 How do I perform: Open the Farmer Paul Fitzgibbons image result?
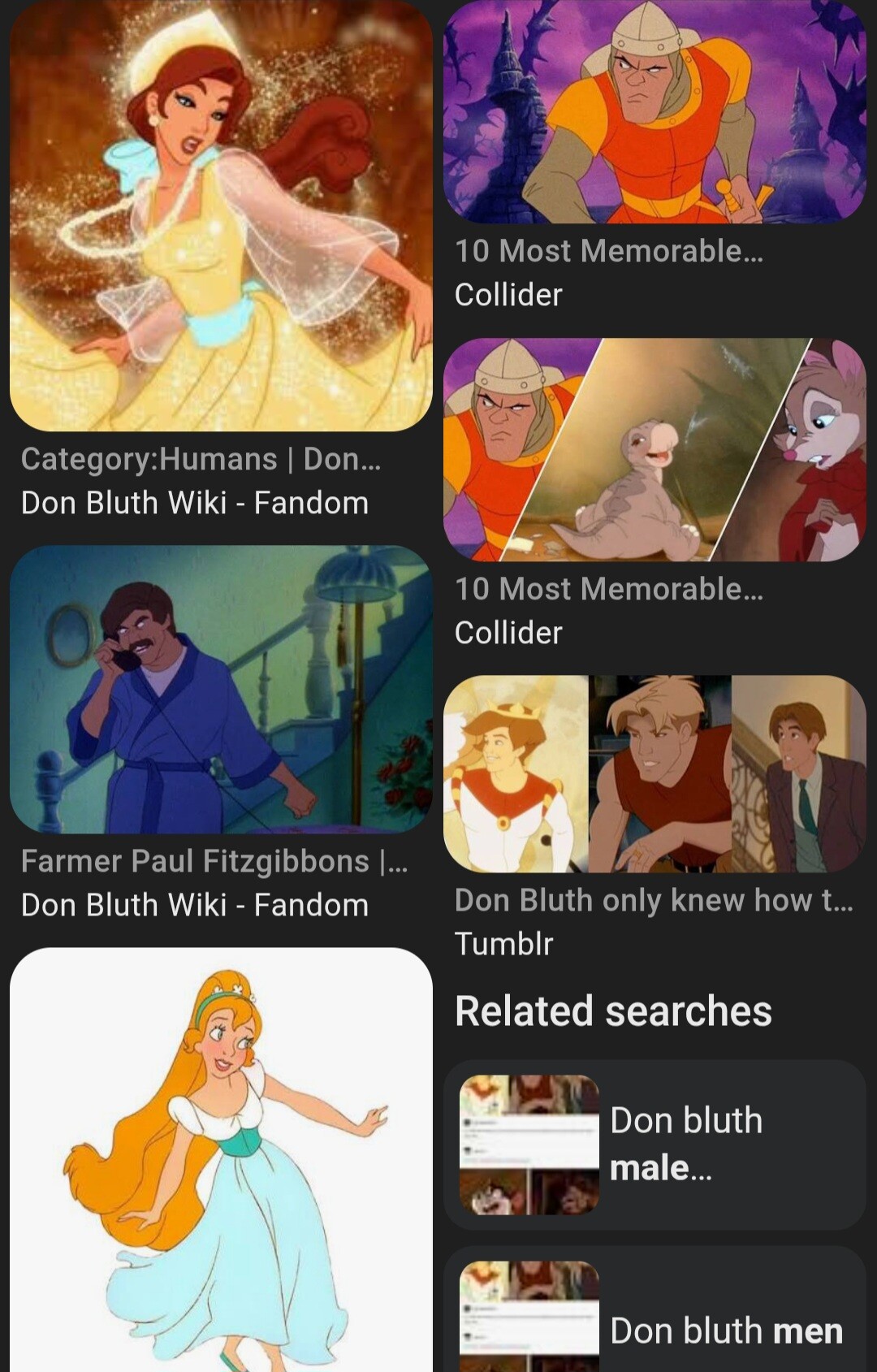click(221, 689)
